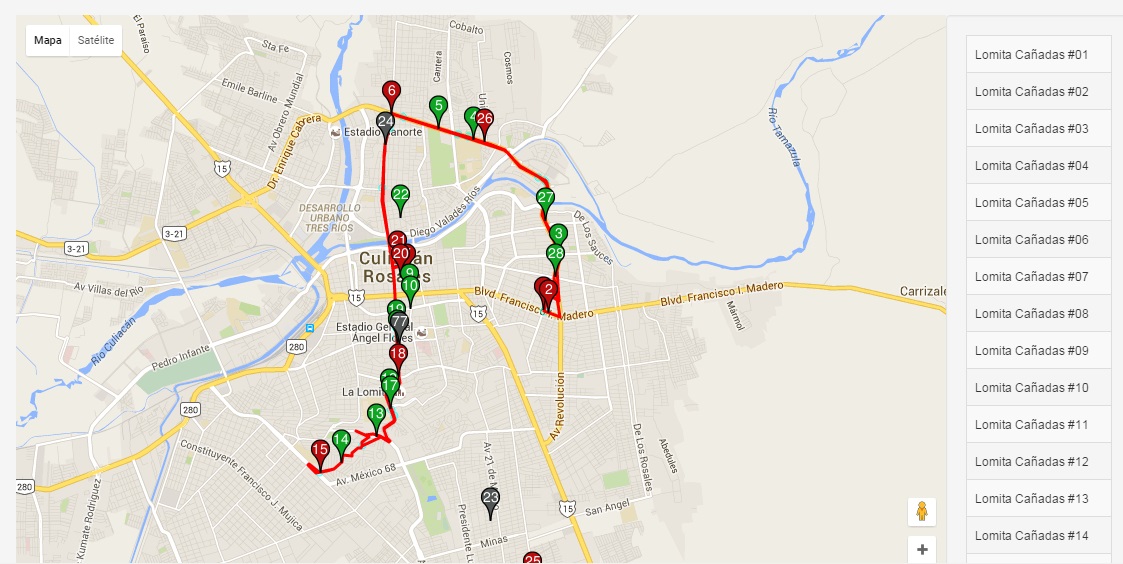Select green marker number 27
This screenshot has width=1123, height=564.
pyautogui.click(x=545, y=199)
